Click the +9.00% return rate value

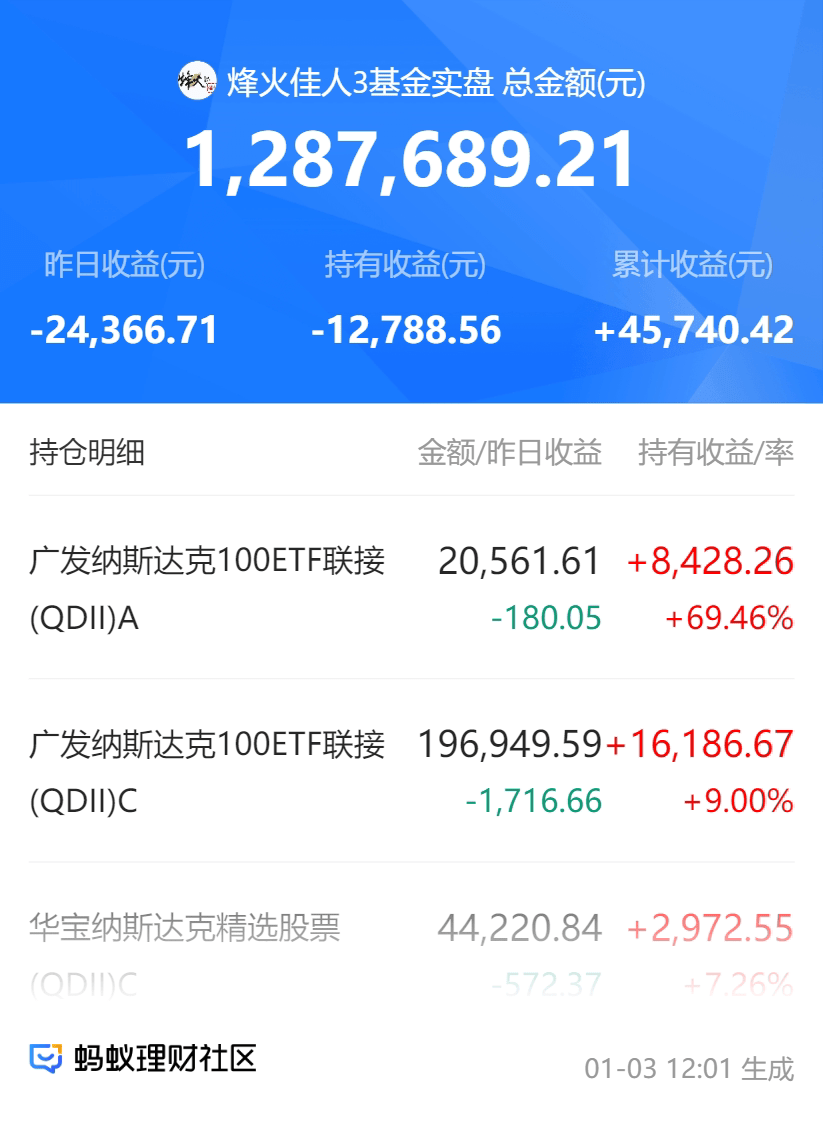click(x=735, y=798)
